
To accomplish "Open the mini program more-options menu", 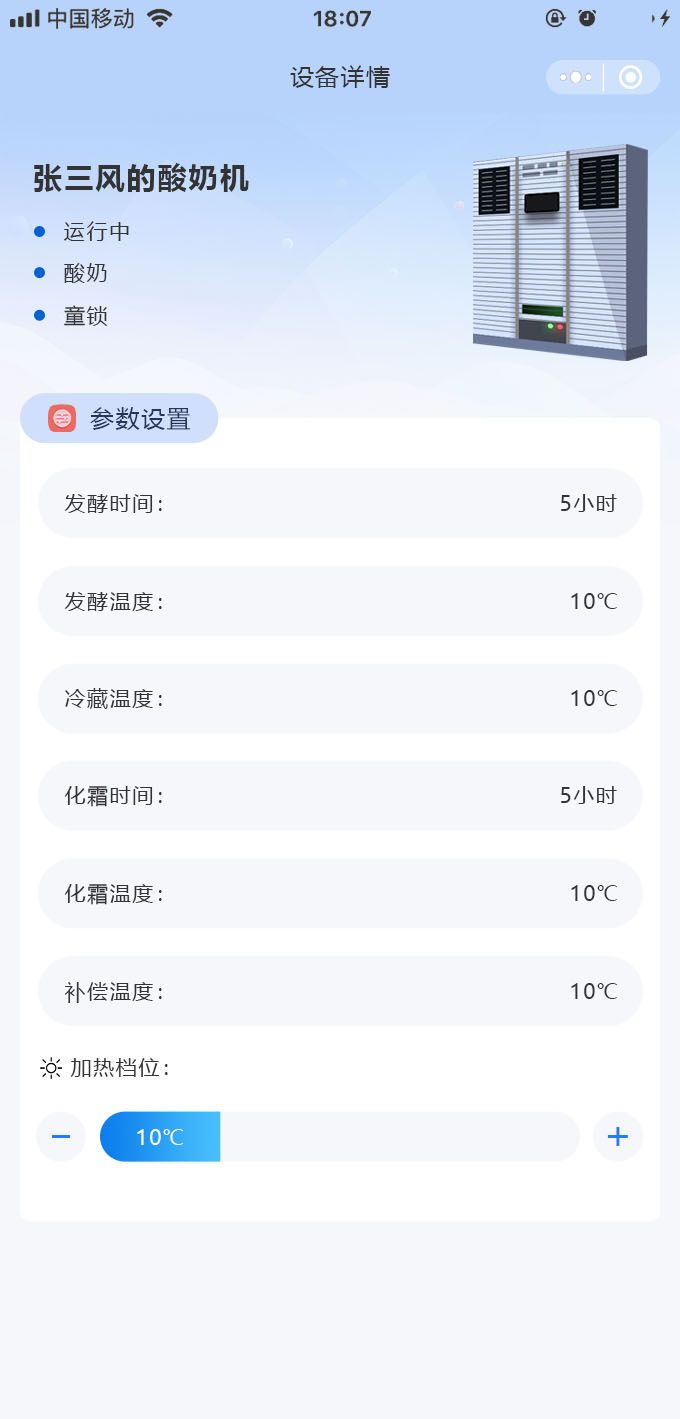I will (576, 77).
